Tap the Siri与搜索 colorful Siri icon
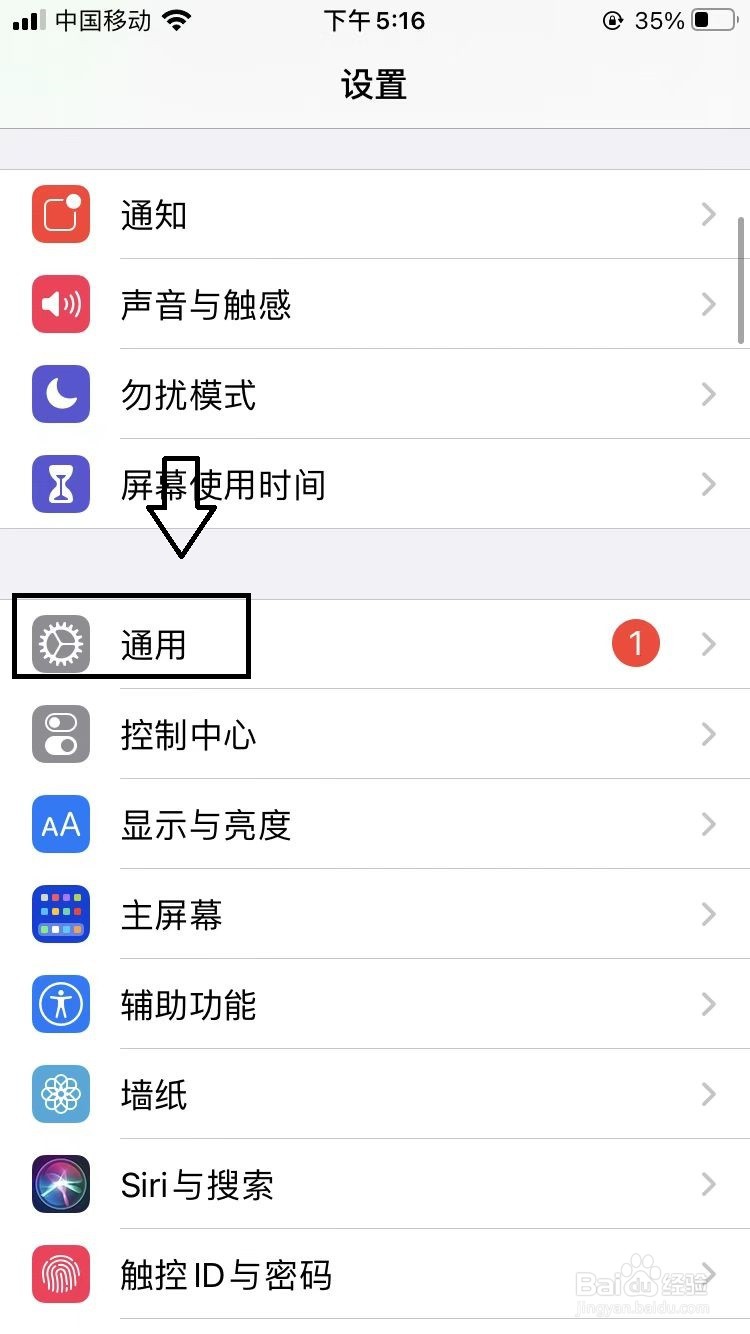Screen dimensions: 750x1334 [x=60, y=1184]
